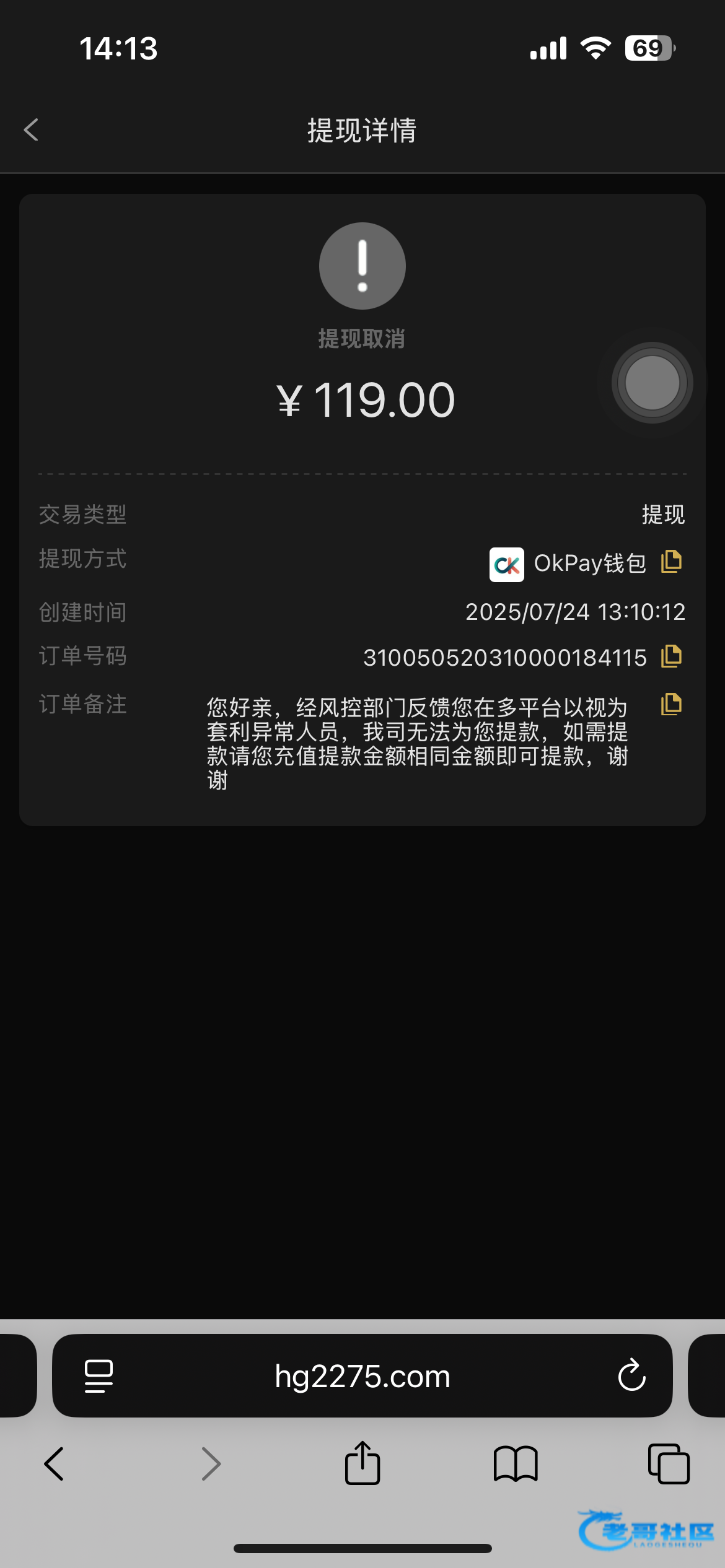Copy the 订单号码 order number
The width and height of the screenshot is (725, 1568).
(671, 656)
